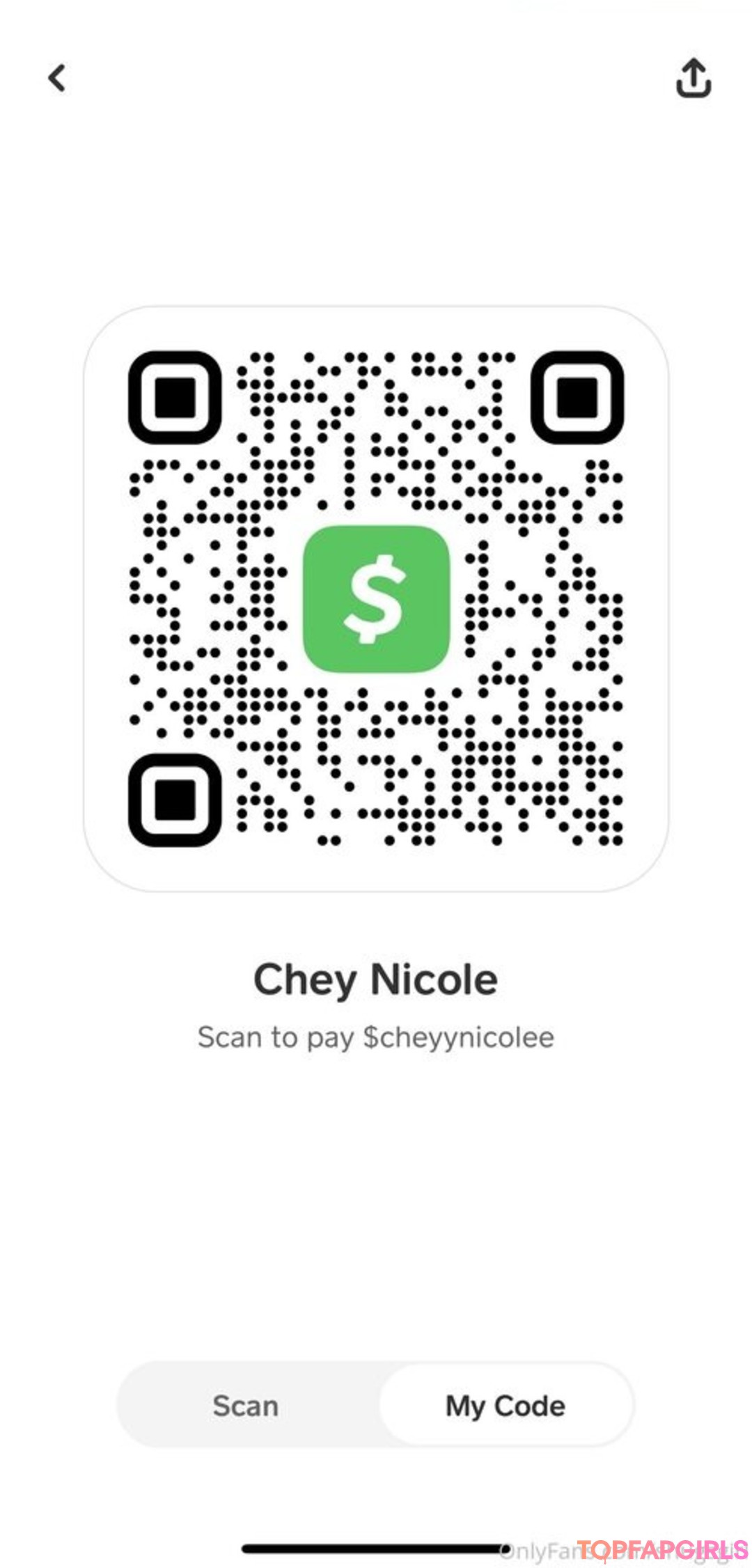
Task: Share the Cash App QR code
Action: [x=694, y=78]
